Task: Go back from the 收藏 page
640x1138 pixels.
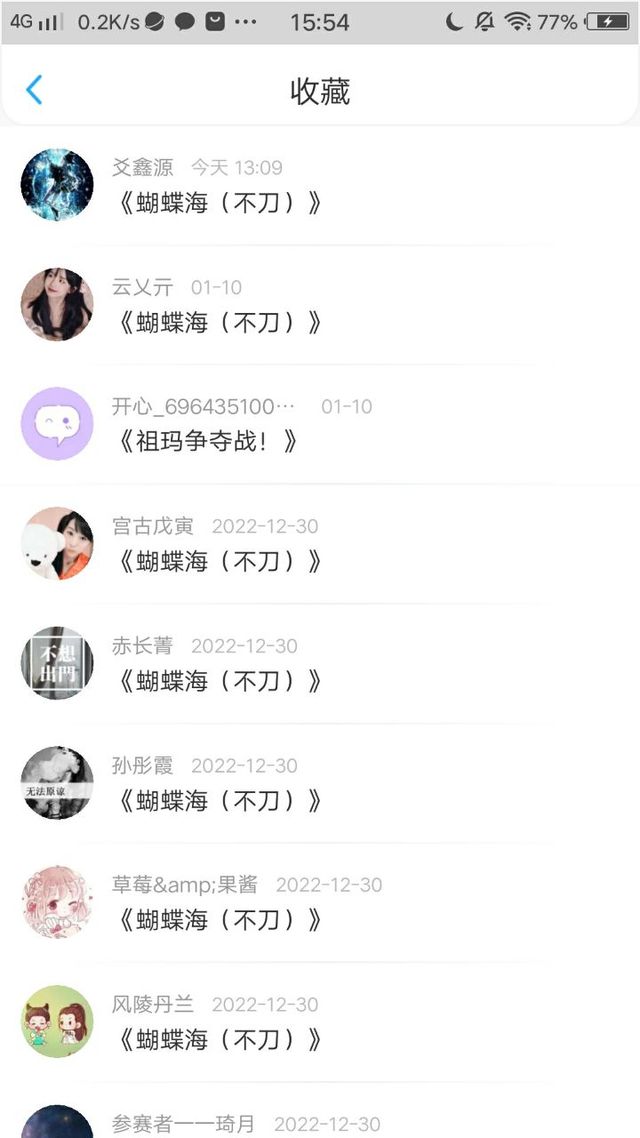Action: coord(34,90)
